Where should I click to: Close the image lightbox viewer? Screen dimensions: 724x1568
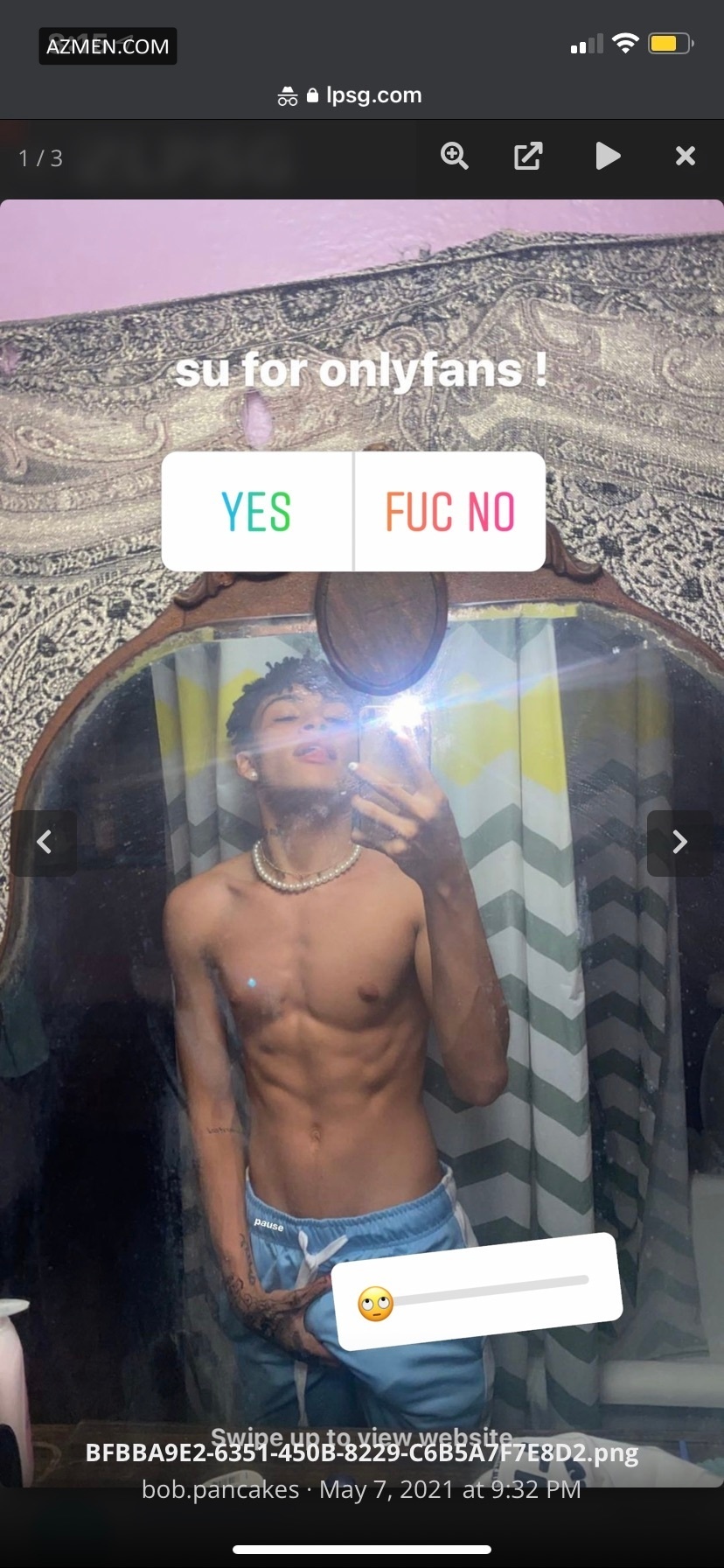pos(685,157)
